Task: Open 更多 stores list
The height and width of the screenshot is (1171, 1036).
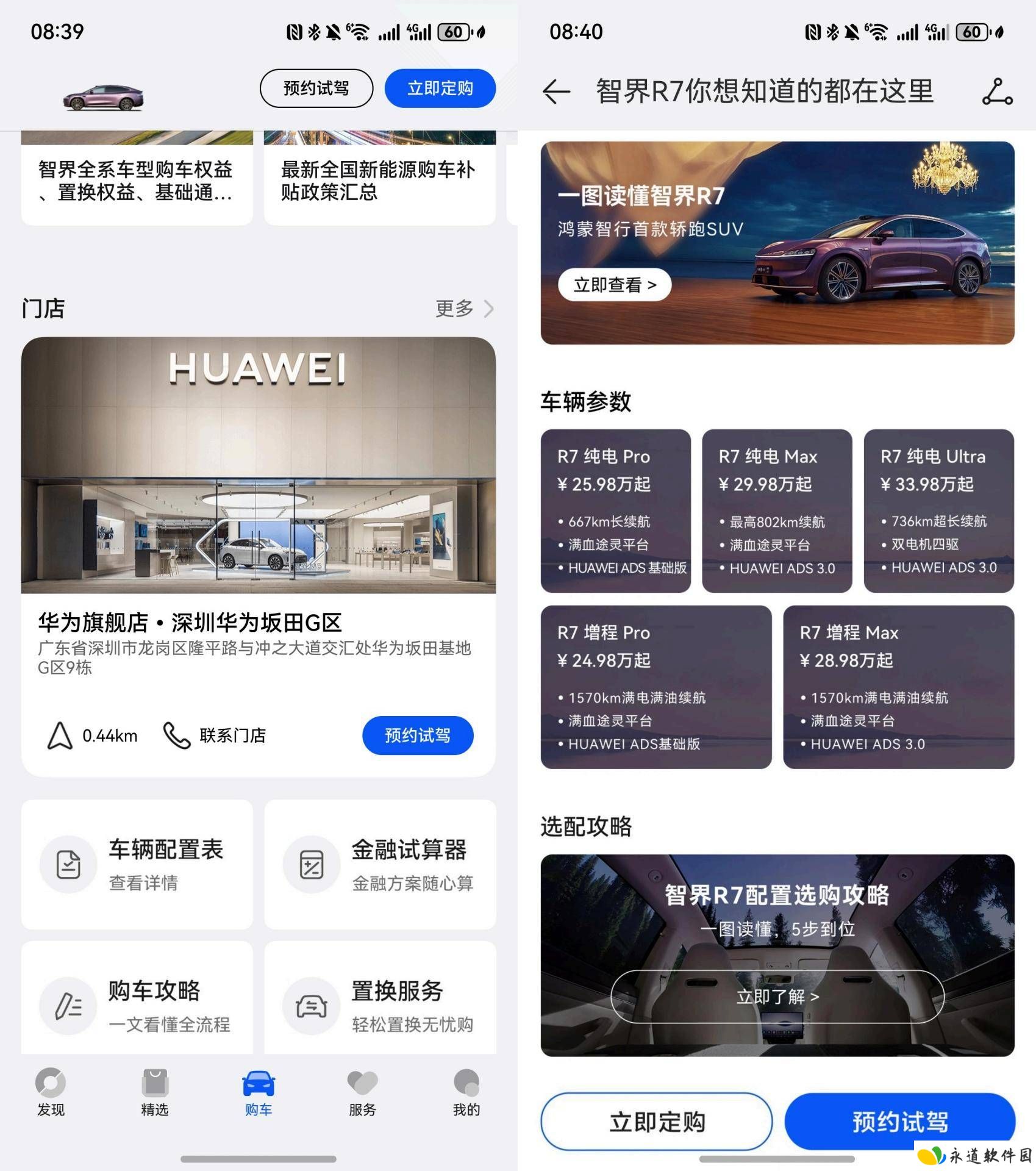Action: click(x=463, y=309)
